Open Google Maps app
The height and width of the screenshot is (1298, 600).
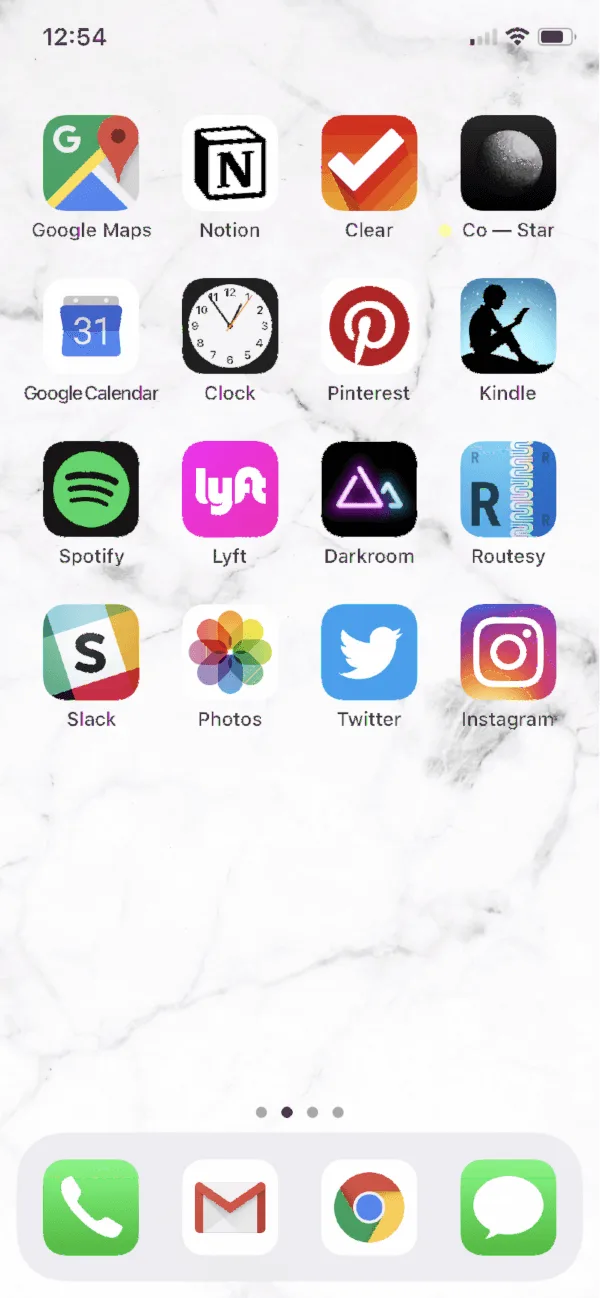click(x=91, y=163)
